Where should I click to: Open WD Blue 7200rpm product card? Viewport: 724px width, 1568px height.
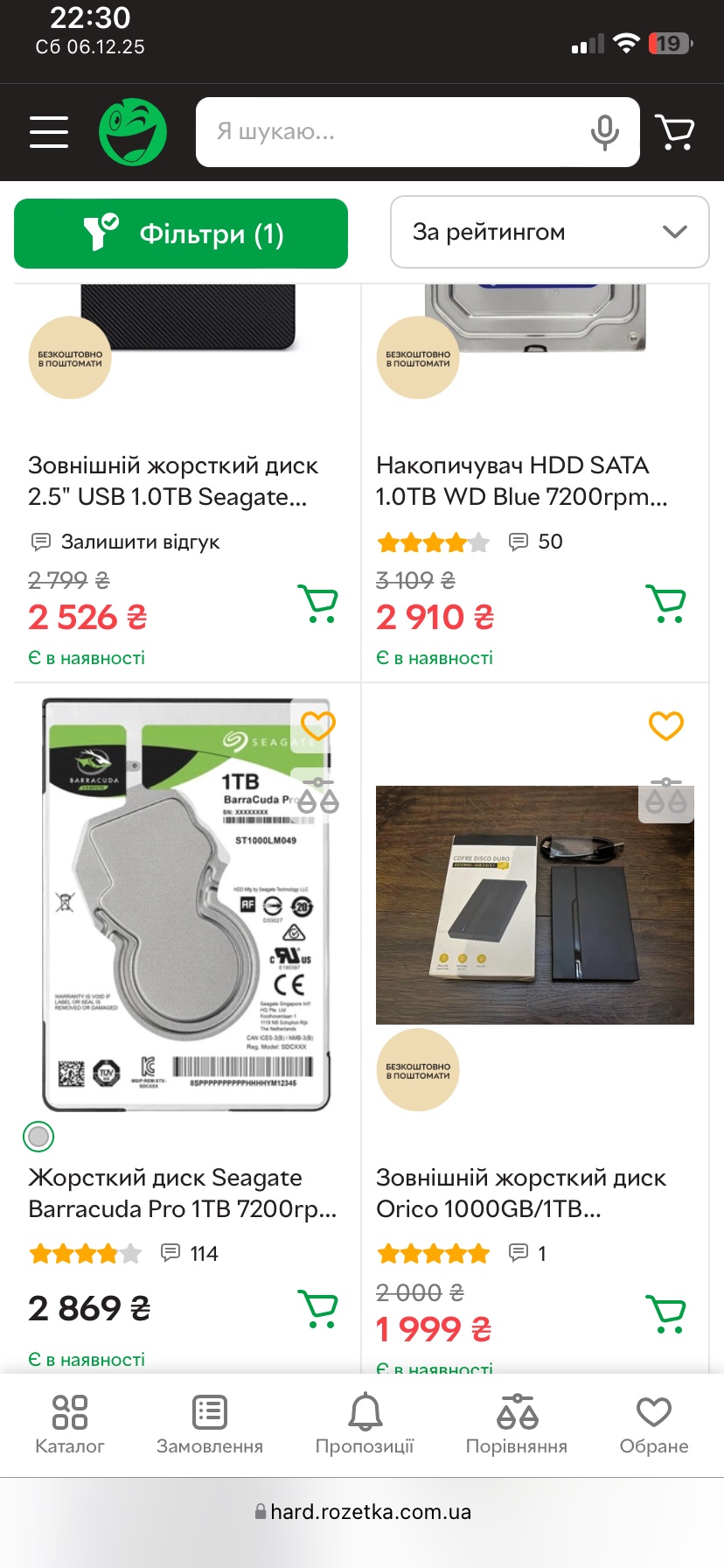coord(521,481)
